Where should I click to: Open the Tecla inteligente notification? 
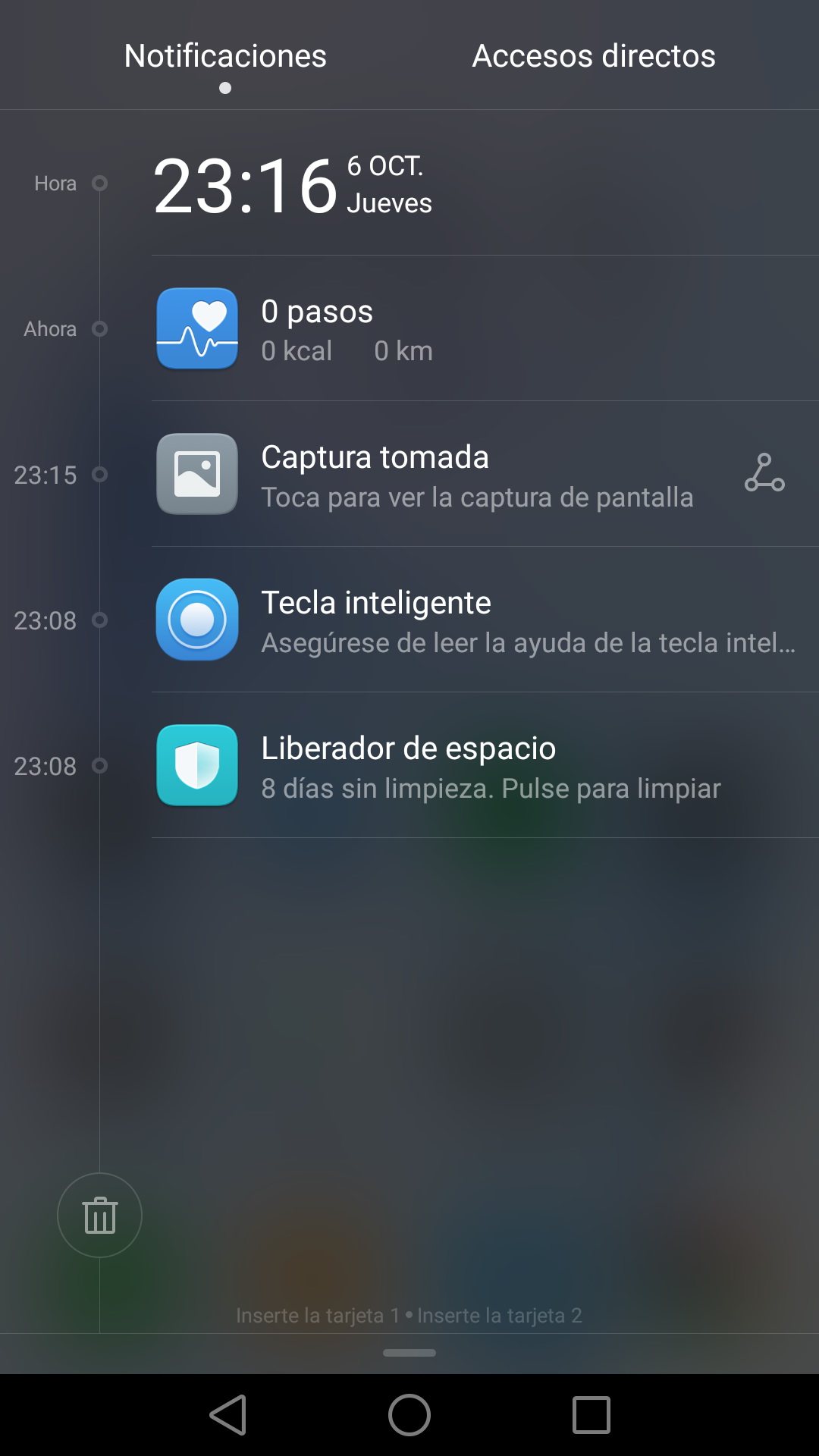click(x=485, y=620)
